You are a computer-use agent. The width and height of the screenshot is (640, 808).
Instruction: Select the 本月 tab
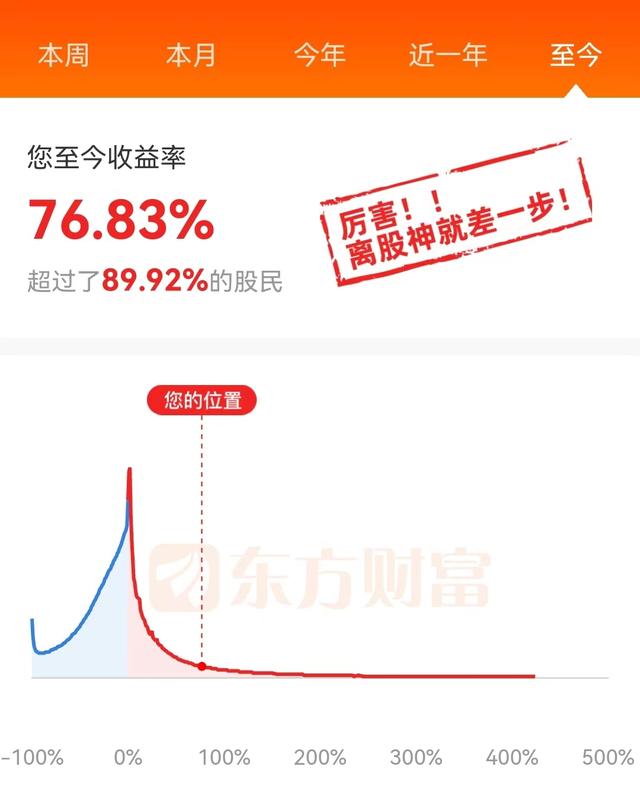tap(191, 55)
